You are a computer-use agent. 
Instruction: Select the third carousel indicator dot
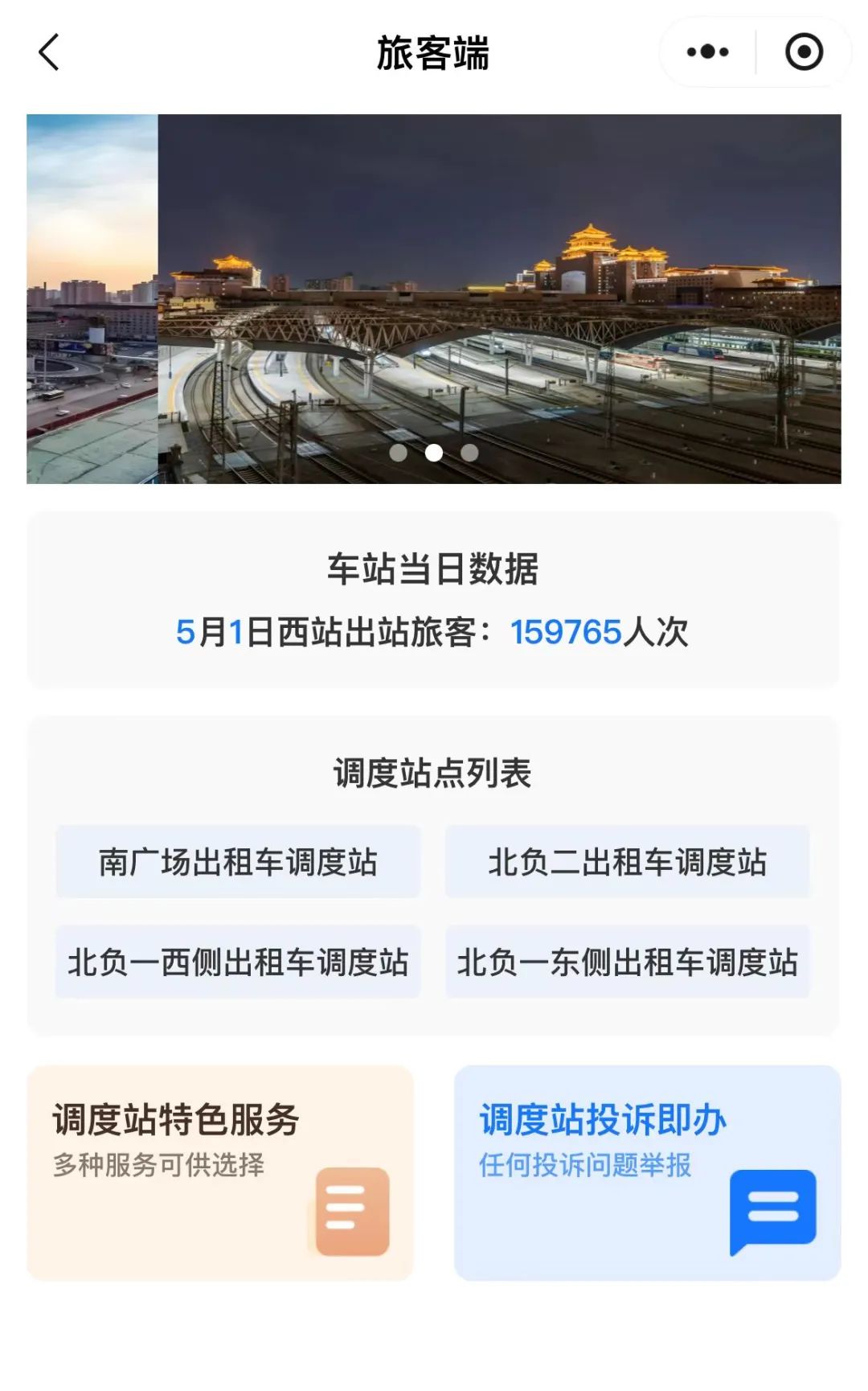pos(469,452)
